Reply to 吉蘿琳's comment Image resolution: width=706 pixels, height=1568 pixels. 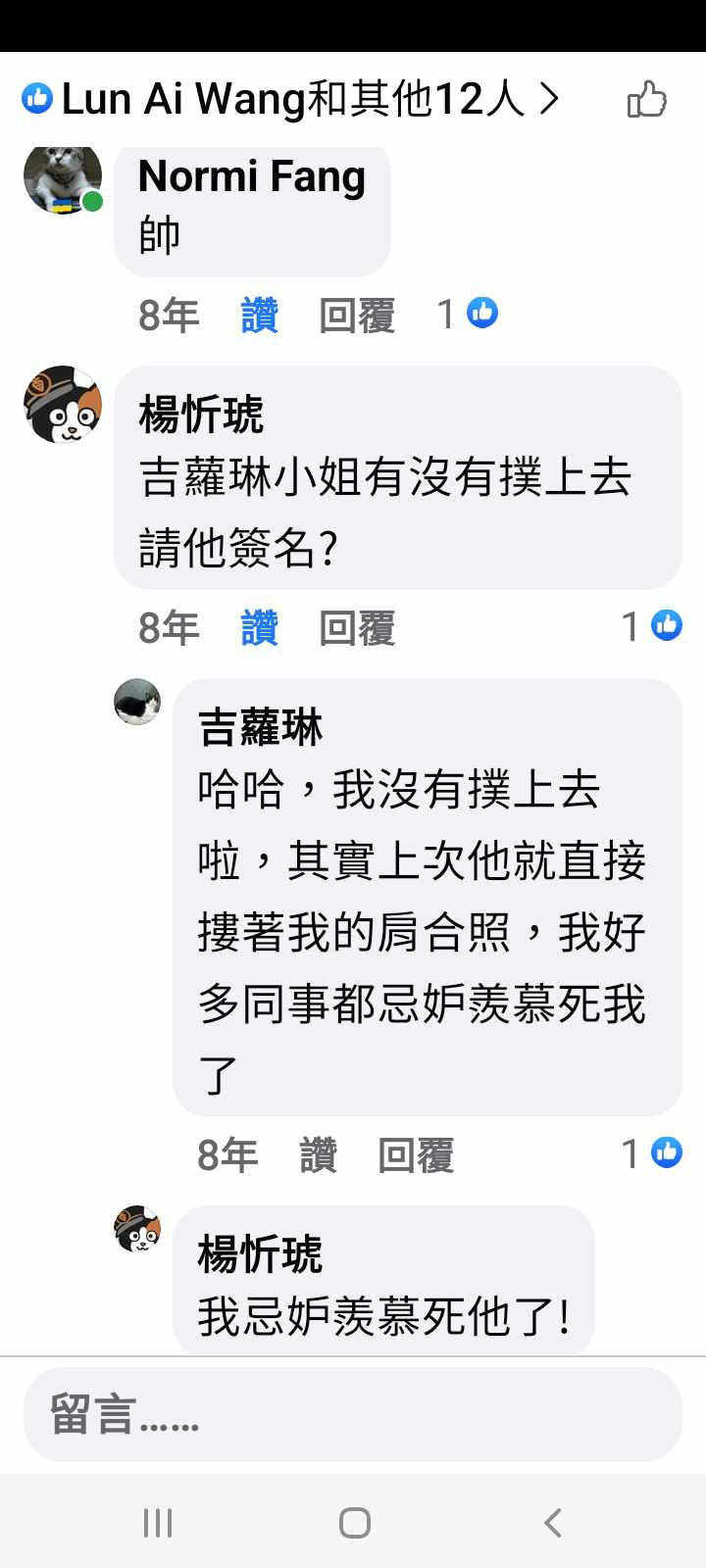[416, 1155]
